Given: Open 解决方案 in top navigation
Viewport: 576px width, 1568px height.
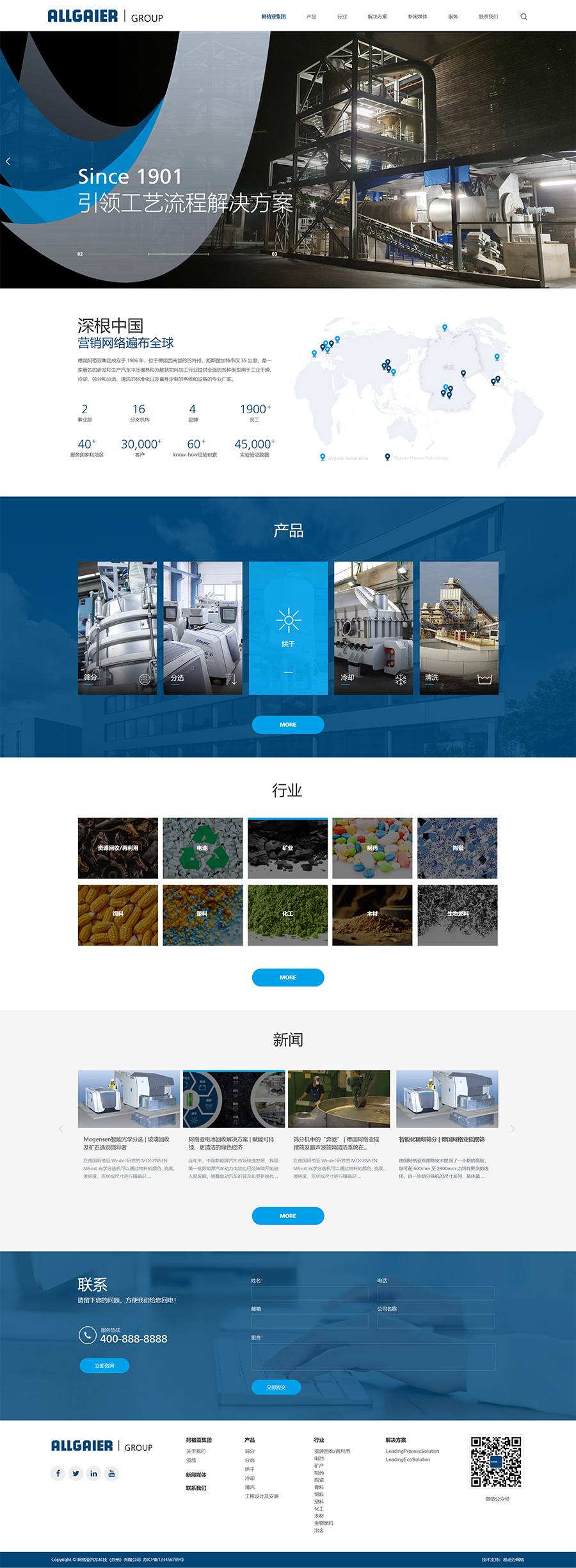Looking at the screenshot, I should pyautogui.click(x=377, y=17).
